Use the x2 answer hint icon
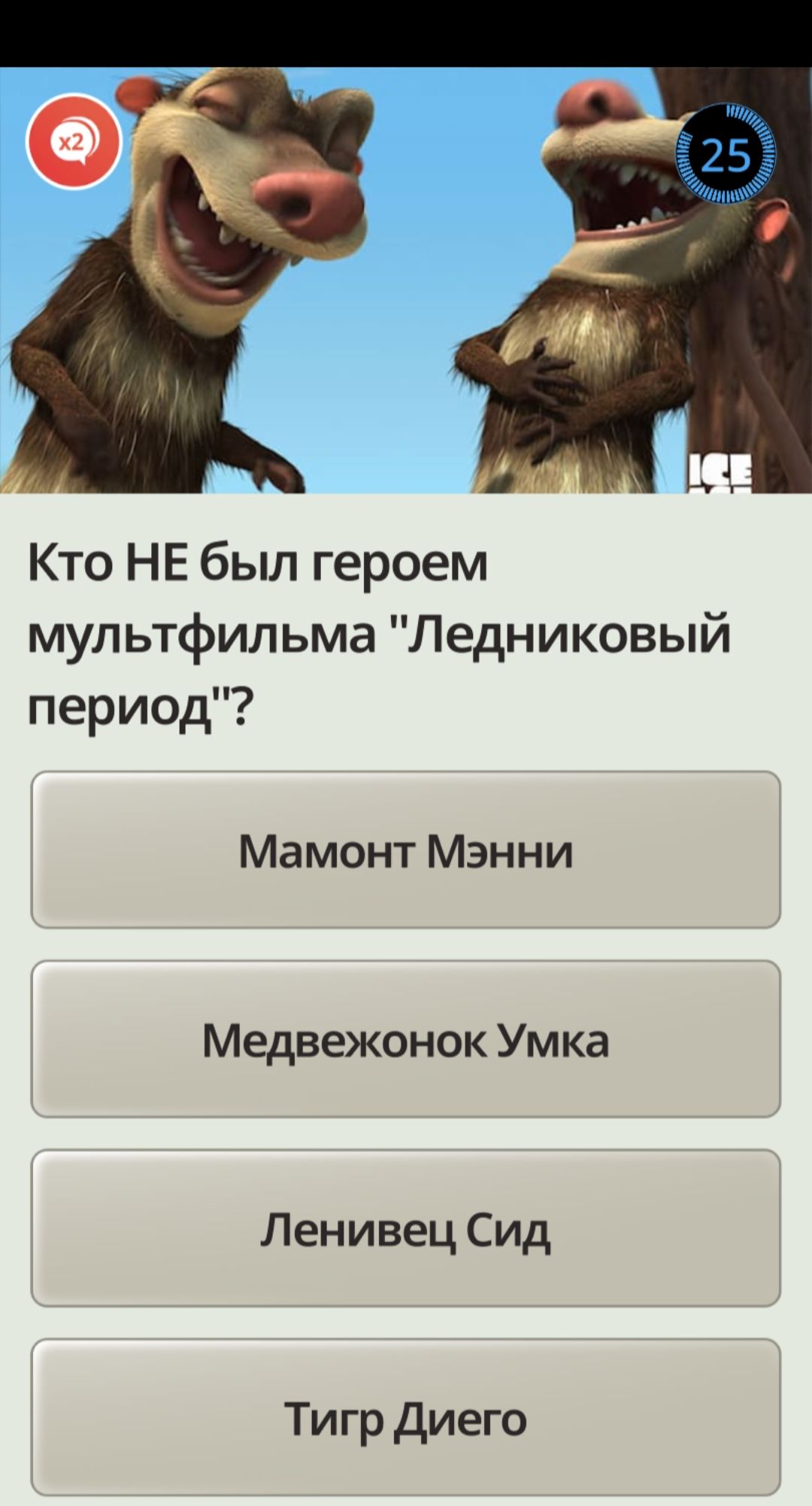 pos(73,141)
